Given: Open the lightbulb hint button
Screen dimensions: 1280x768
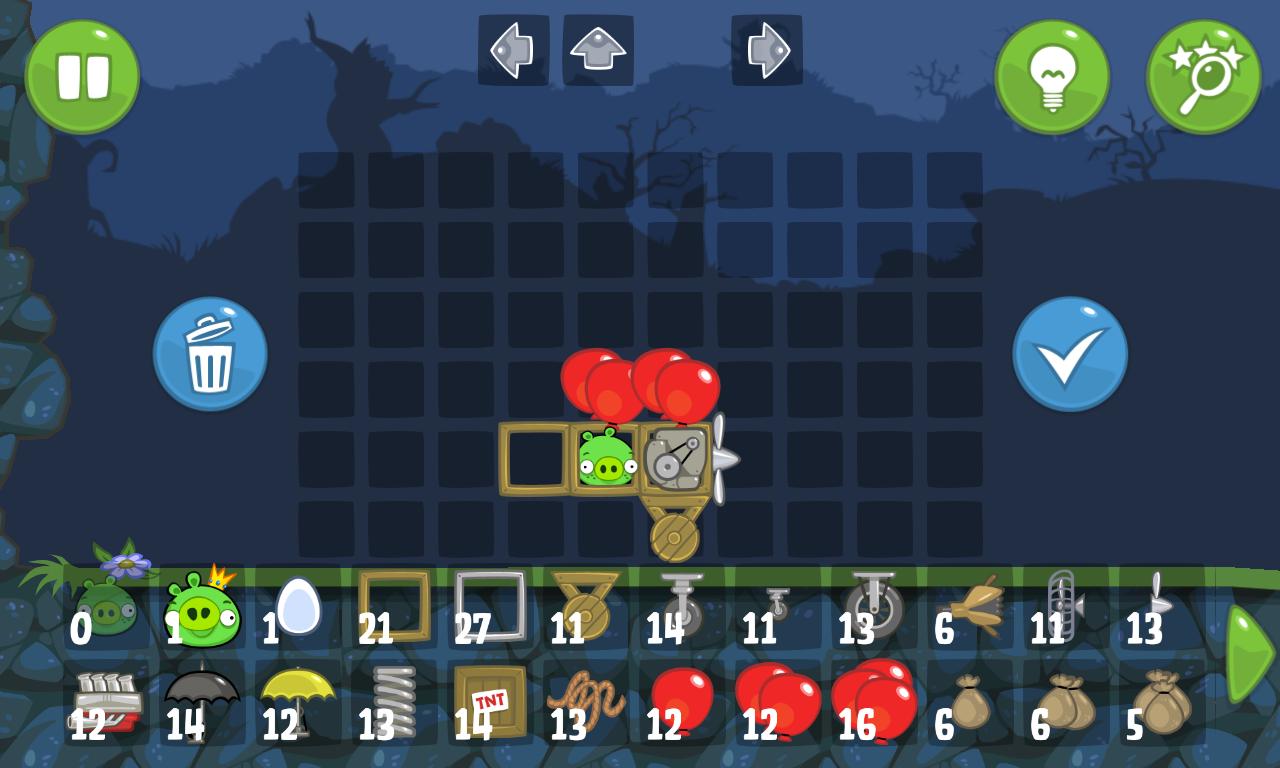Looking at the screenshot, I should tap(1052, 77).
